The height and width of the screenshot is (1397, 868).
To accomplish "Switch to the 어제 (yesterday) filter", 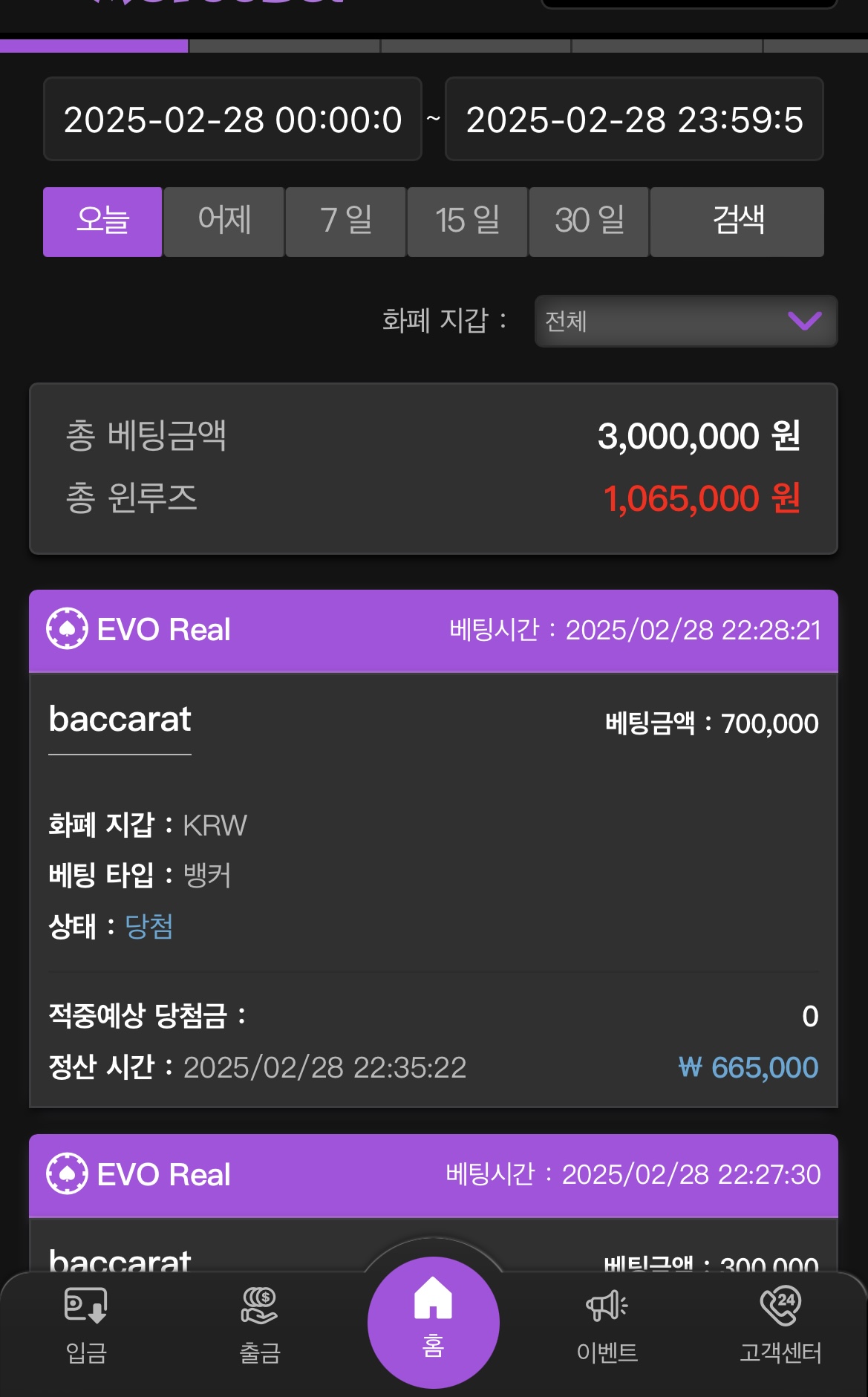I will coord(224,221).
